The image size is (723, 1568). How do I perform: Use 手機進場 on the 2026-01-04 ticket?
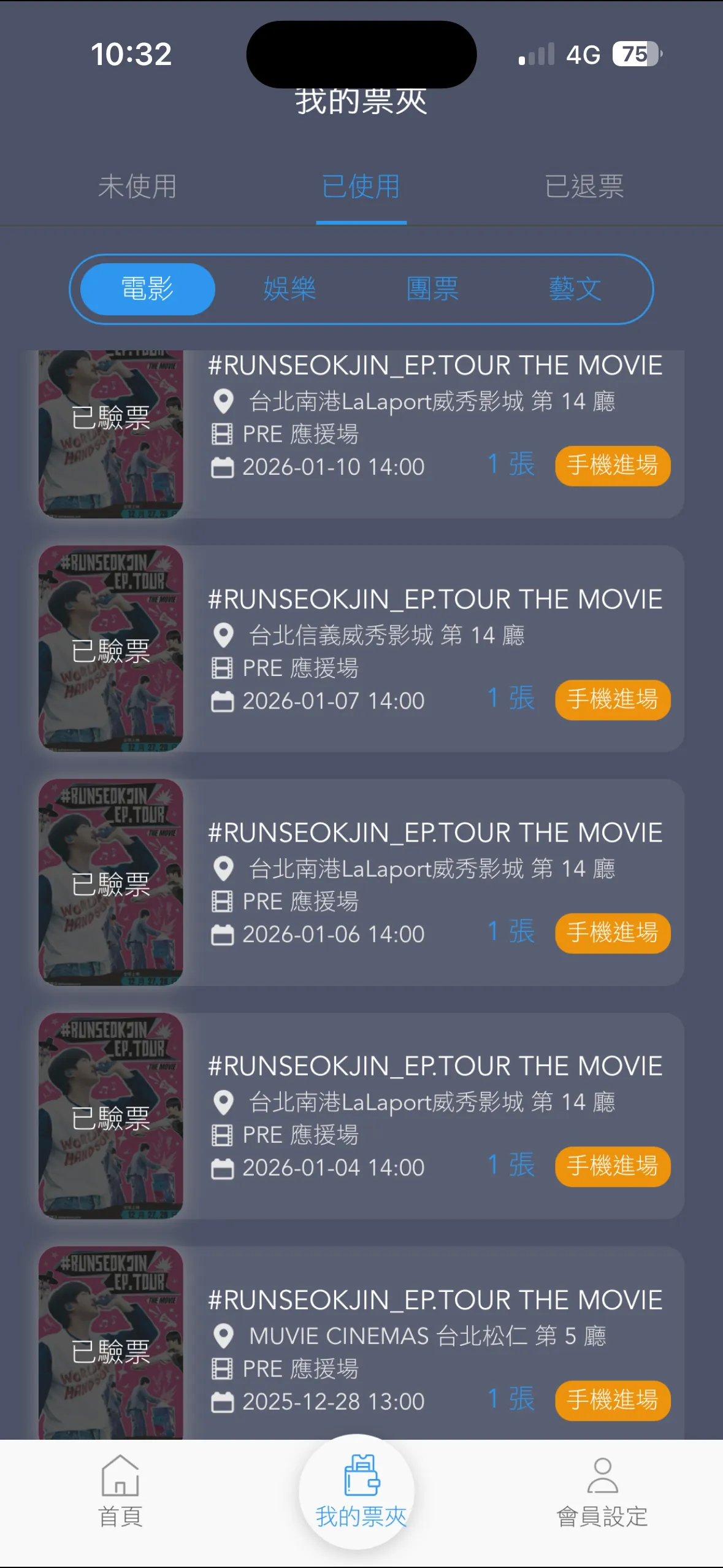(x=612, y=1166)
